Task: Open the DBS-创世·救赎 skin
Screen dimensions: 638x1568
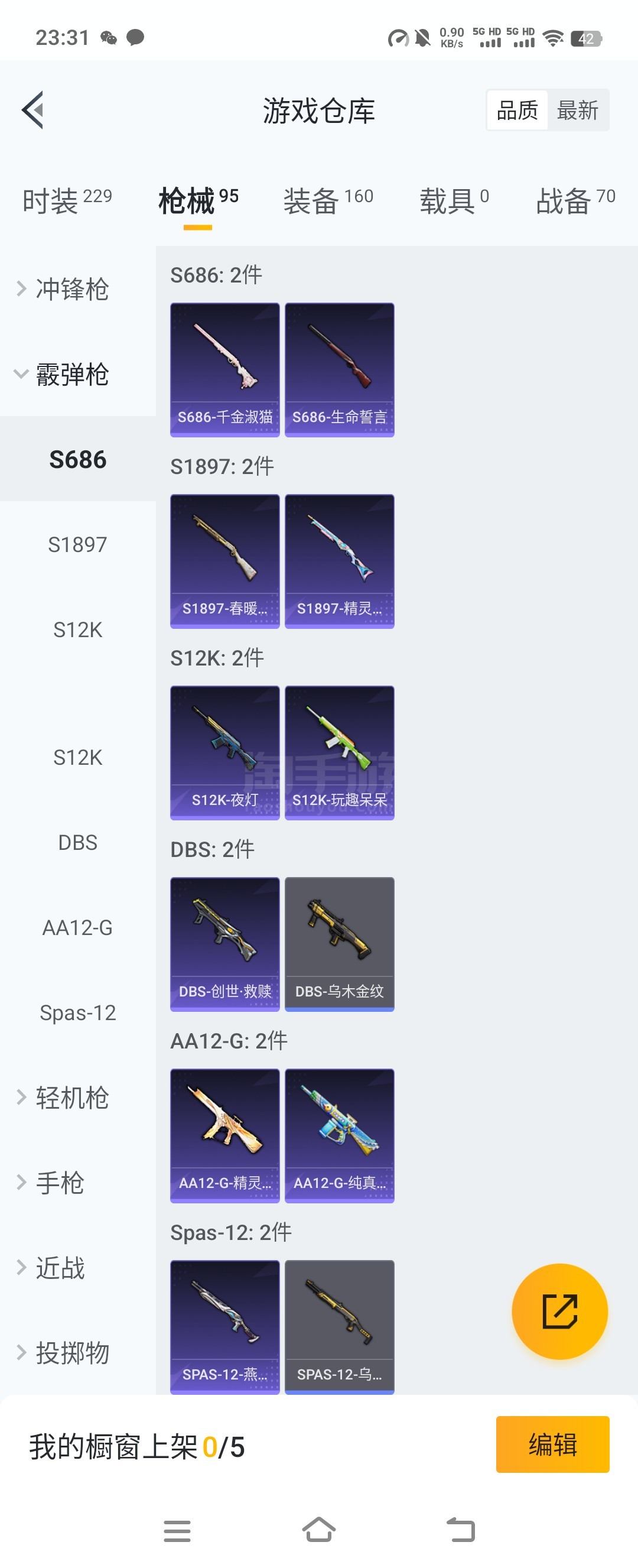Action: pyautogui.click(x=225, y=943)
